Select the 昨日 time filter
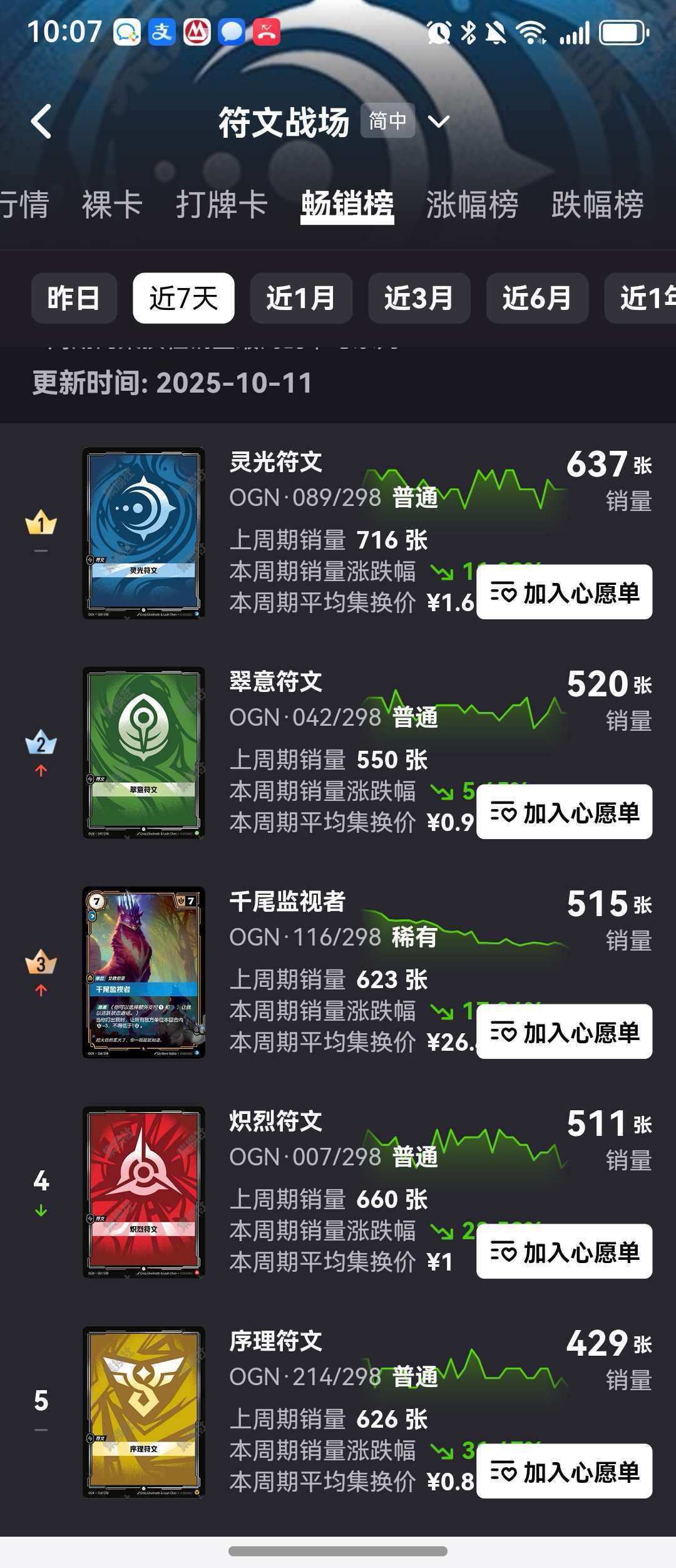Image resolution: width=676 pixels, height=1568 pixels. pos(74,298)
